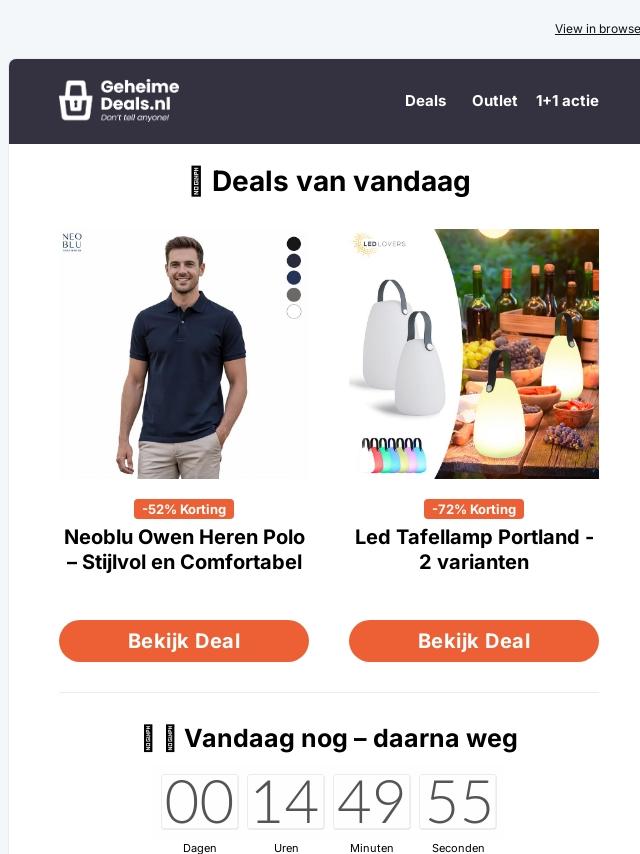The image size is (640, 854).
Task: Open the Led Tafellamp Portland image
Action: click(474, 354)
